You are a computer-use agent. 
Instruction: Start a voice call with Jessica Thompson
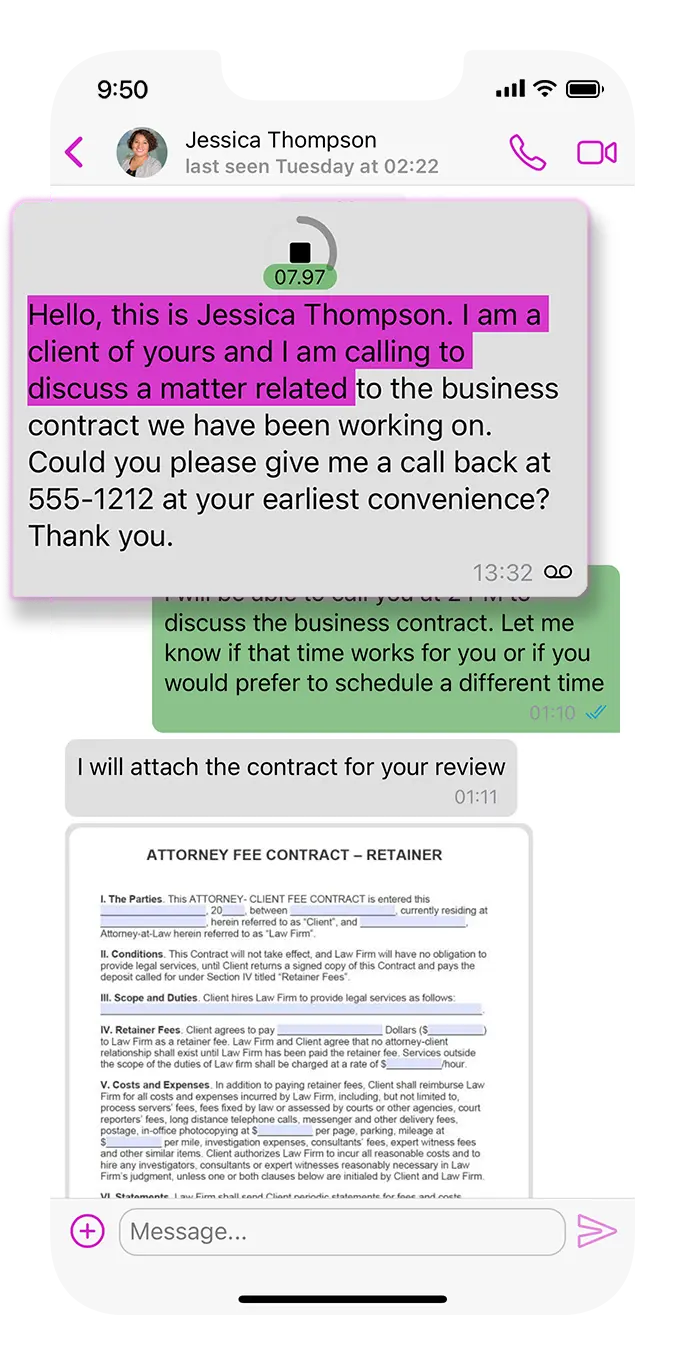(x=527, y=152)
